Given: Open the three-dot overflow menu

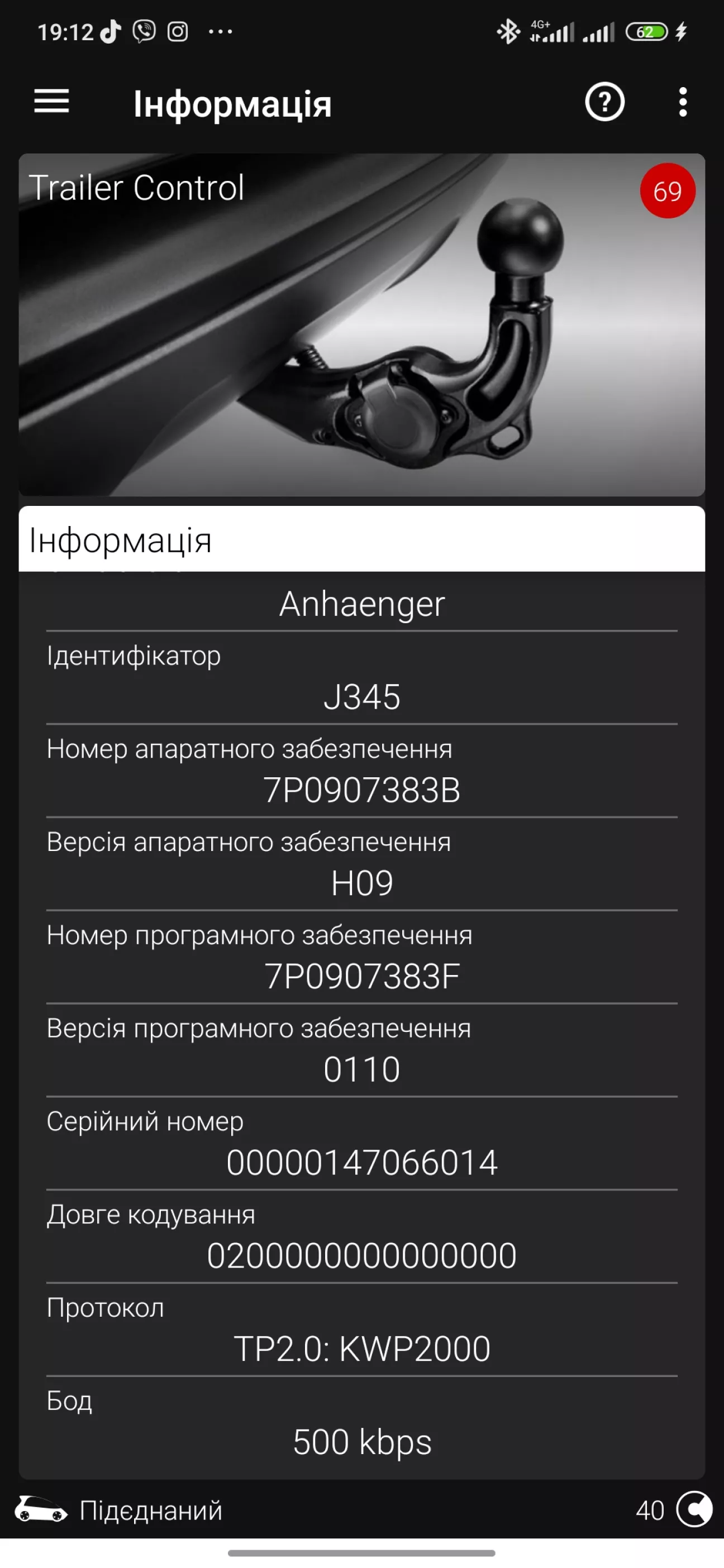Looking at the screenshot, I should (x=683, y=102).
